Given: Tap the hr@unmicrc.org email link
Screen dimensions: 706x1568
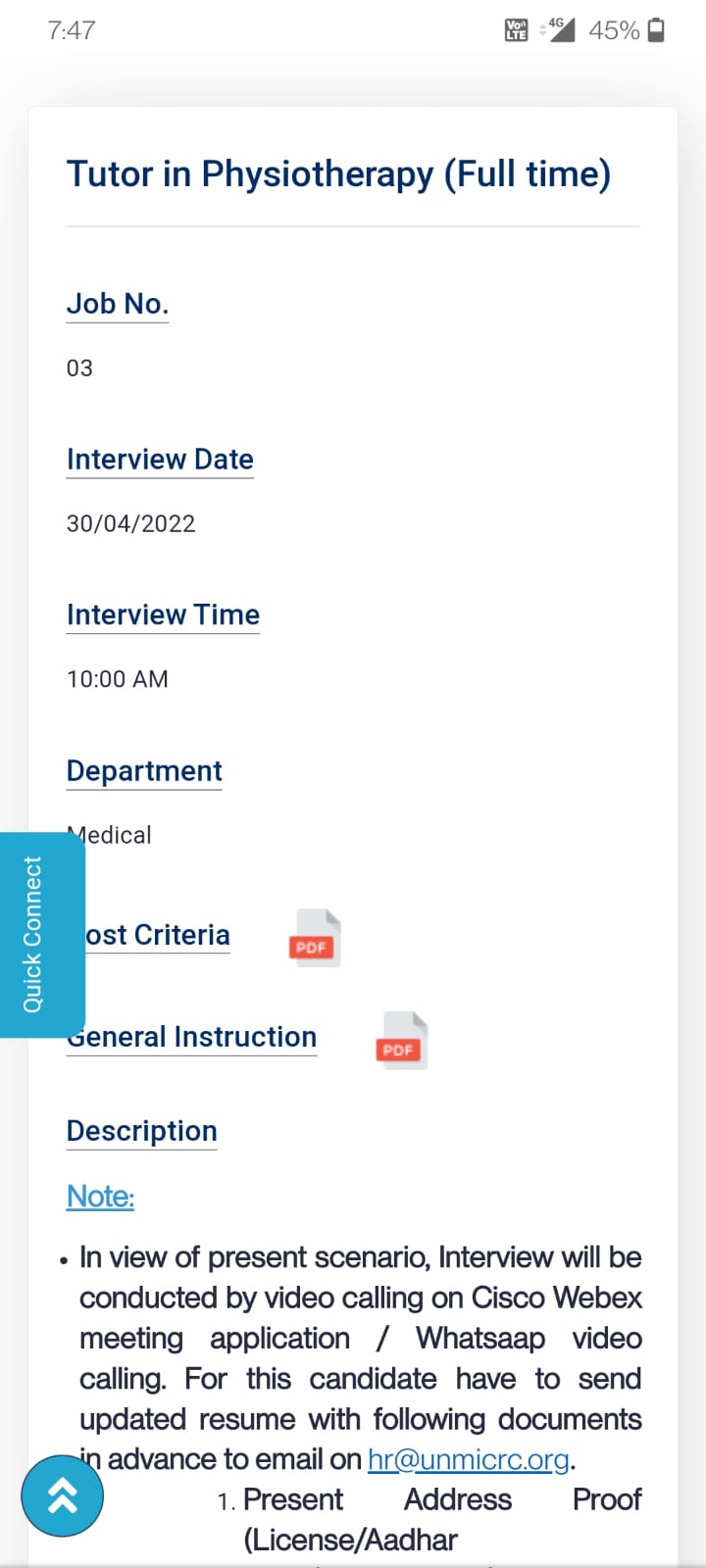Looking at the screenshot, I should pyautogui.click(x=468, y=1459).
